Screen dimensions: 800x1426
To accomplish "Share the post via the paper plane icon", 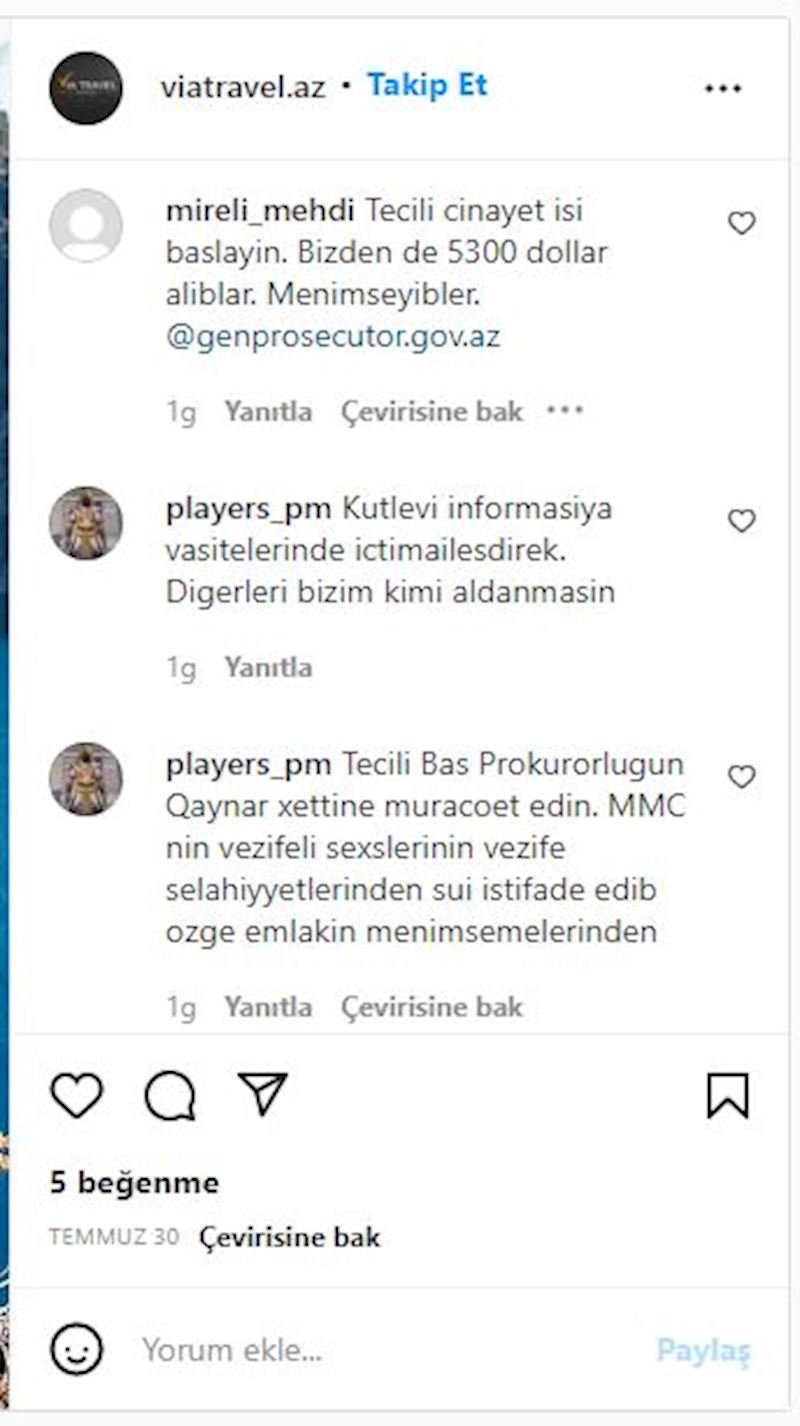I will tap(263, 1094).
